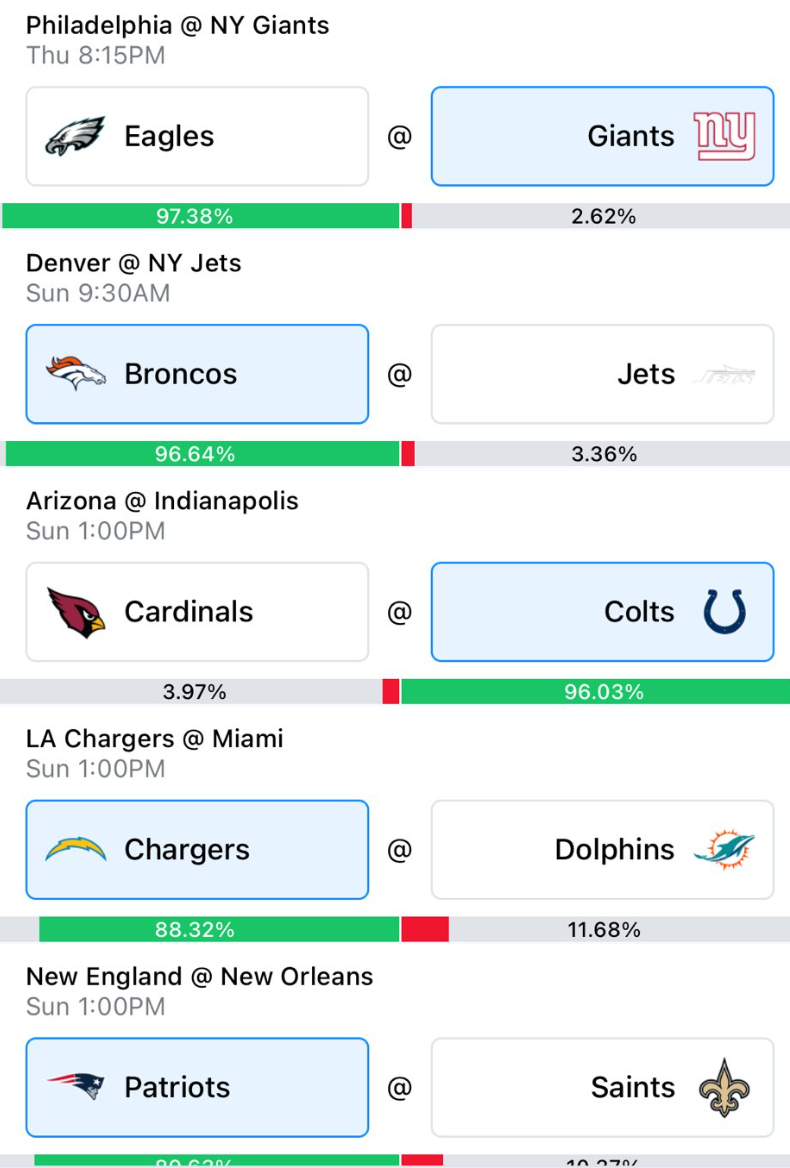
Task: Choose the Chargers to win
Action: click(x=197, y=849)
